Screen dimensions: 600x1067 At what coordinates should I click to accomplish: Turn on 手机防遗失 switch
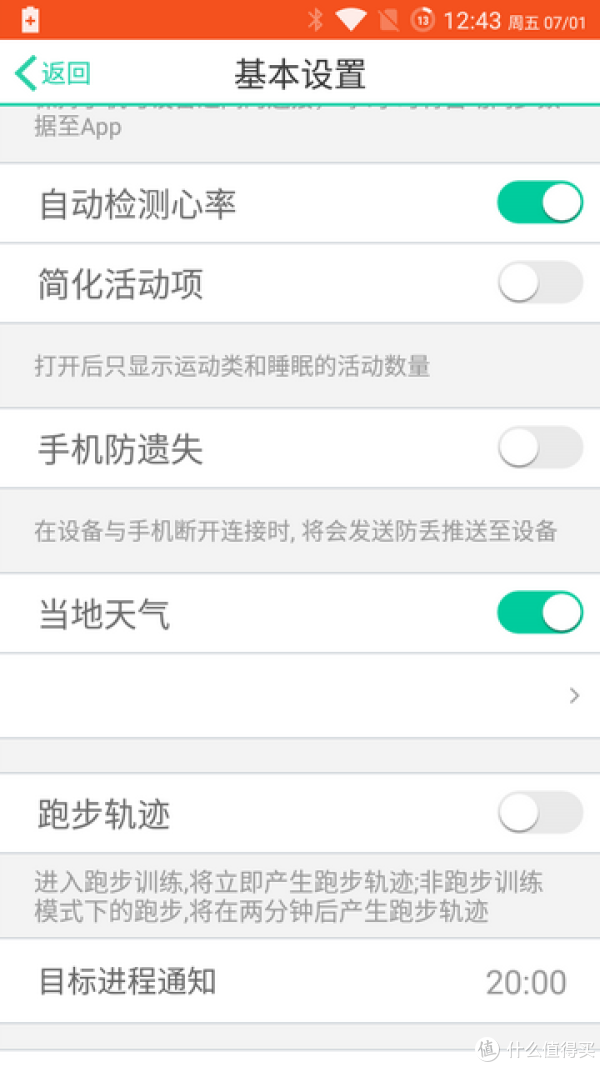(x=540, y=447)
